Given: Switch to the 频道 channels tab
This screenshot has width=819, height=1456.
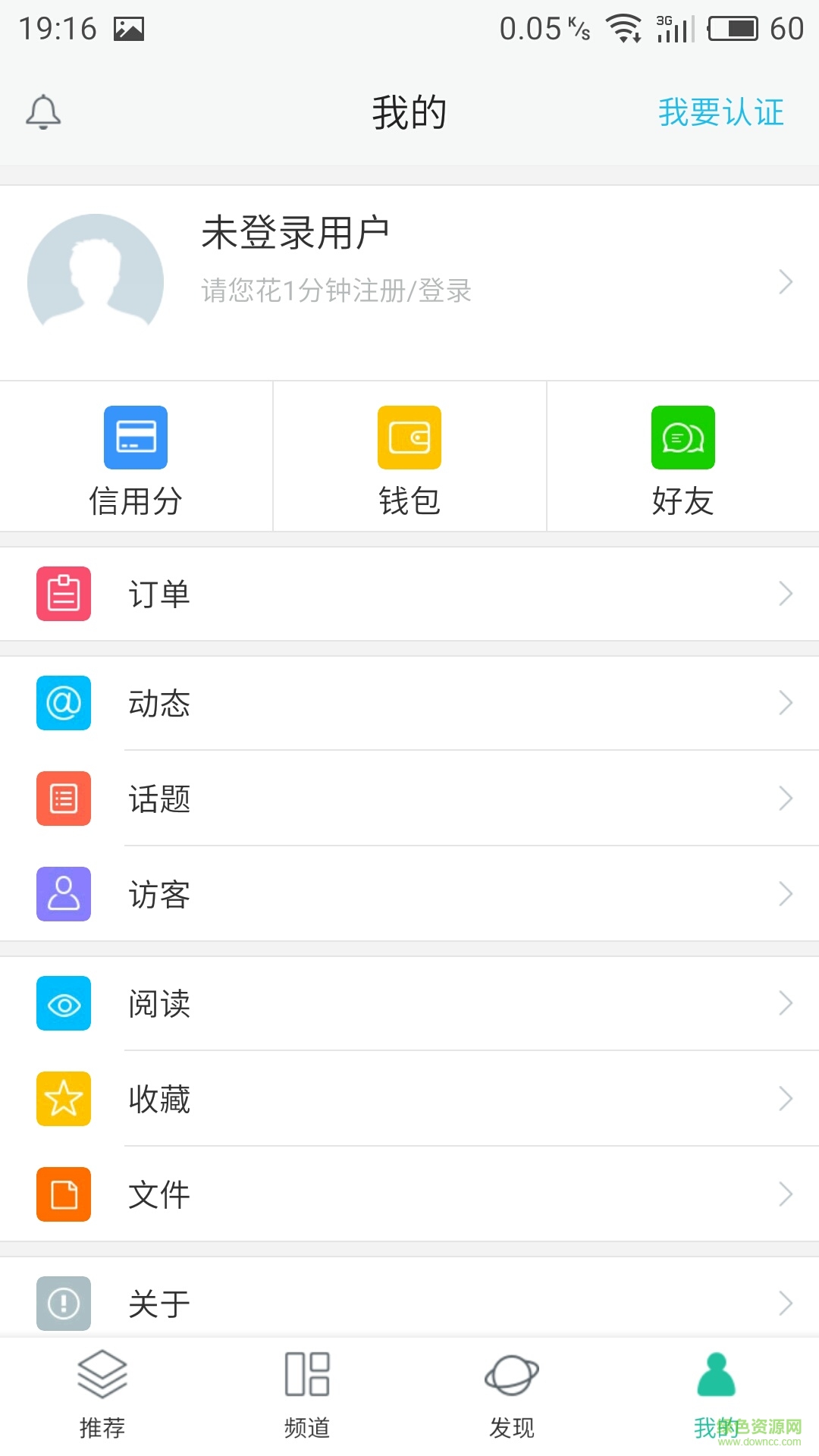Looking at the screenshot, I should 307,1395.
